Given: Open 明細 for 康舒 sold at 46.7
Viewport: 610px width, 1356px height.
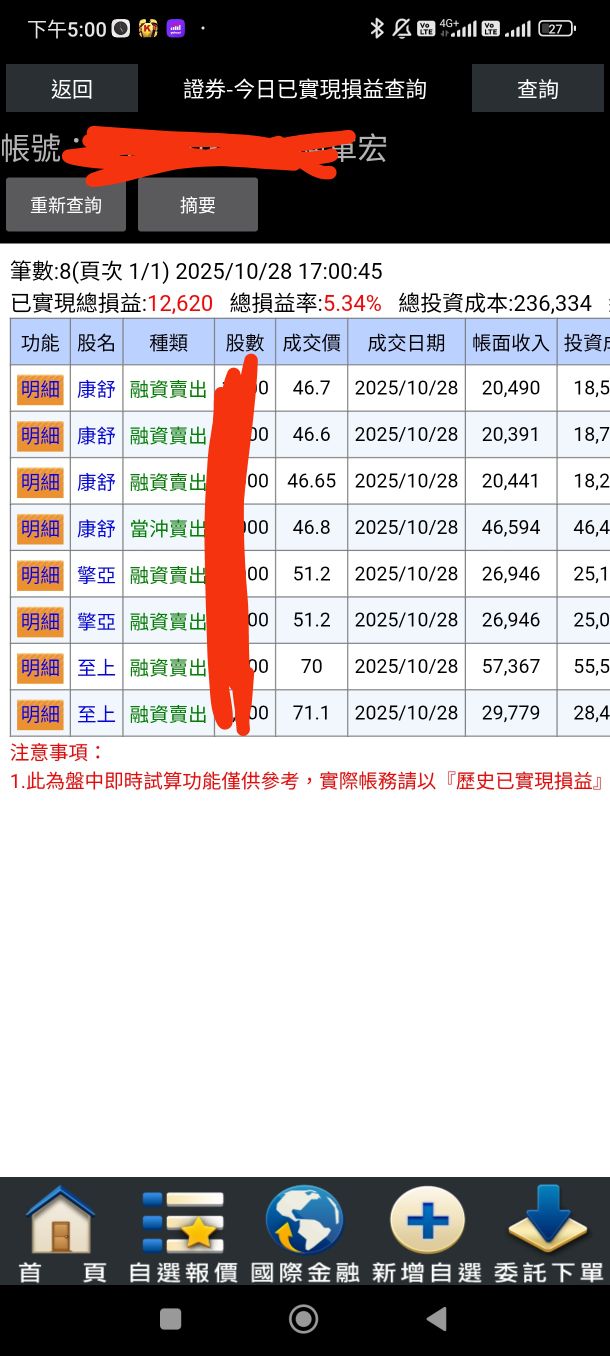Looking at the screenshot, I should point(40,389).
